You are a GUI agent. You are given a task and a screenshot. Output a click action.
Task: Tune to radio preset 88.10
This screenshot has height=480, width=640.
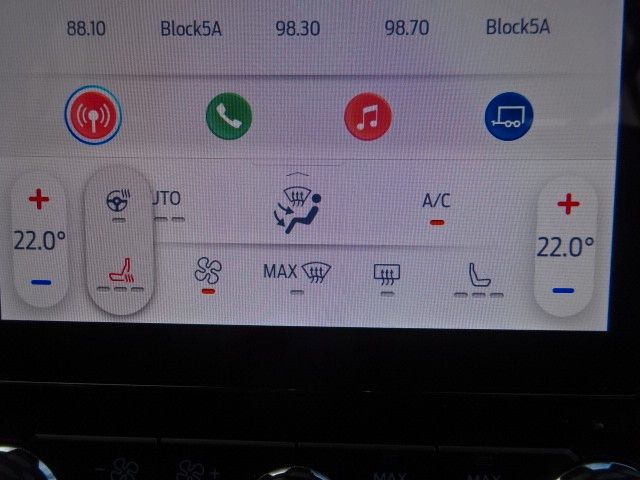point(86,28)
